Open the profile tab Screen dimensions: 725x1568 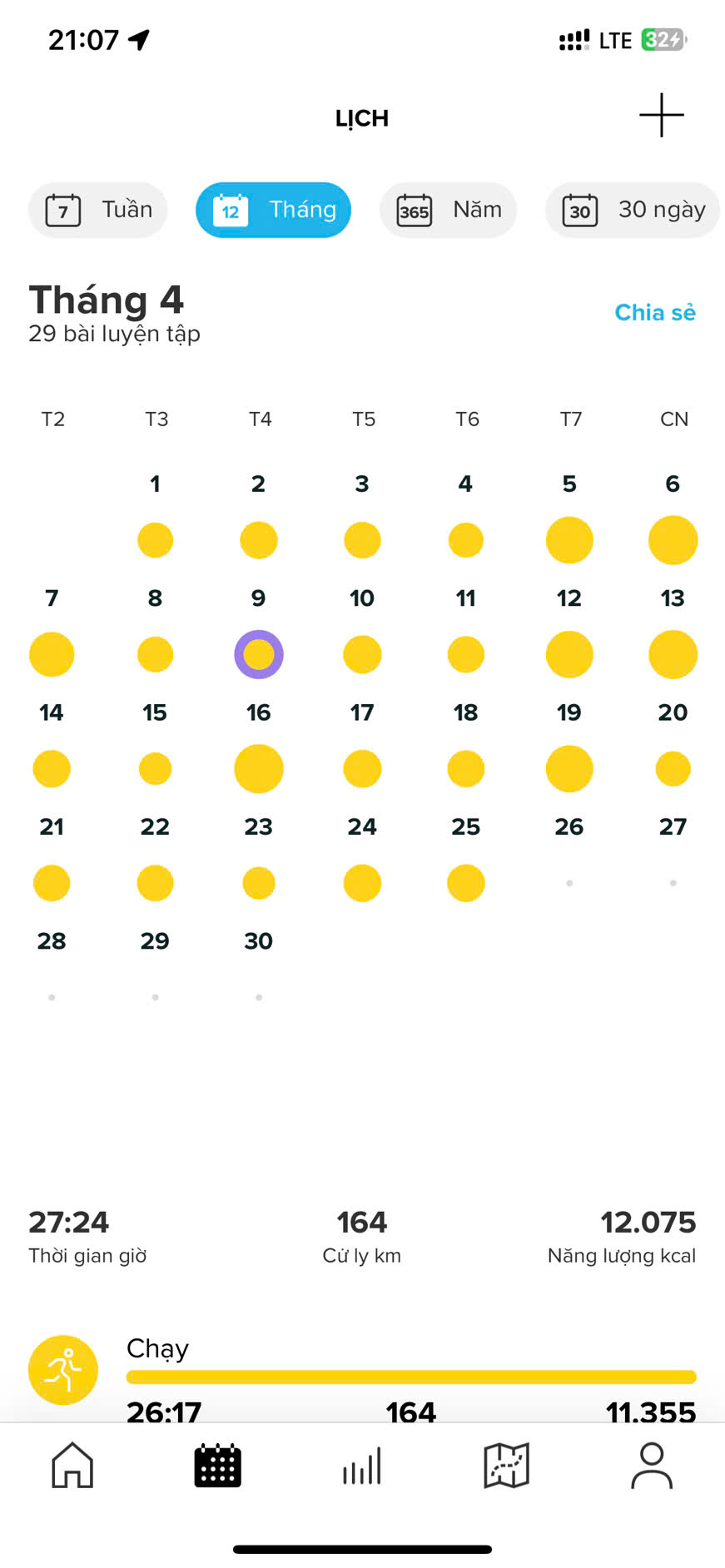[x=652, y=1465]
